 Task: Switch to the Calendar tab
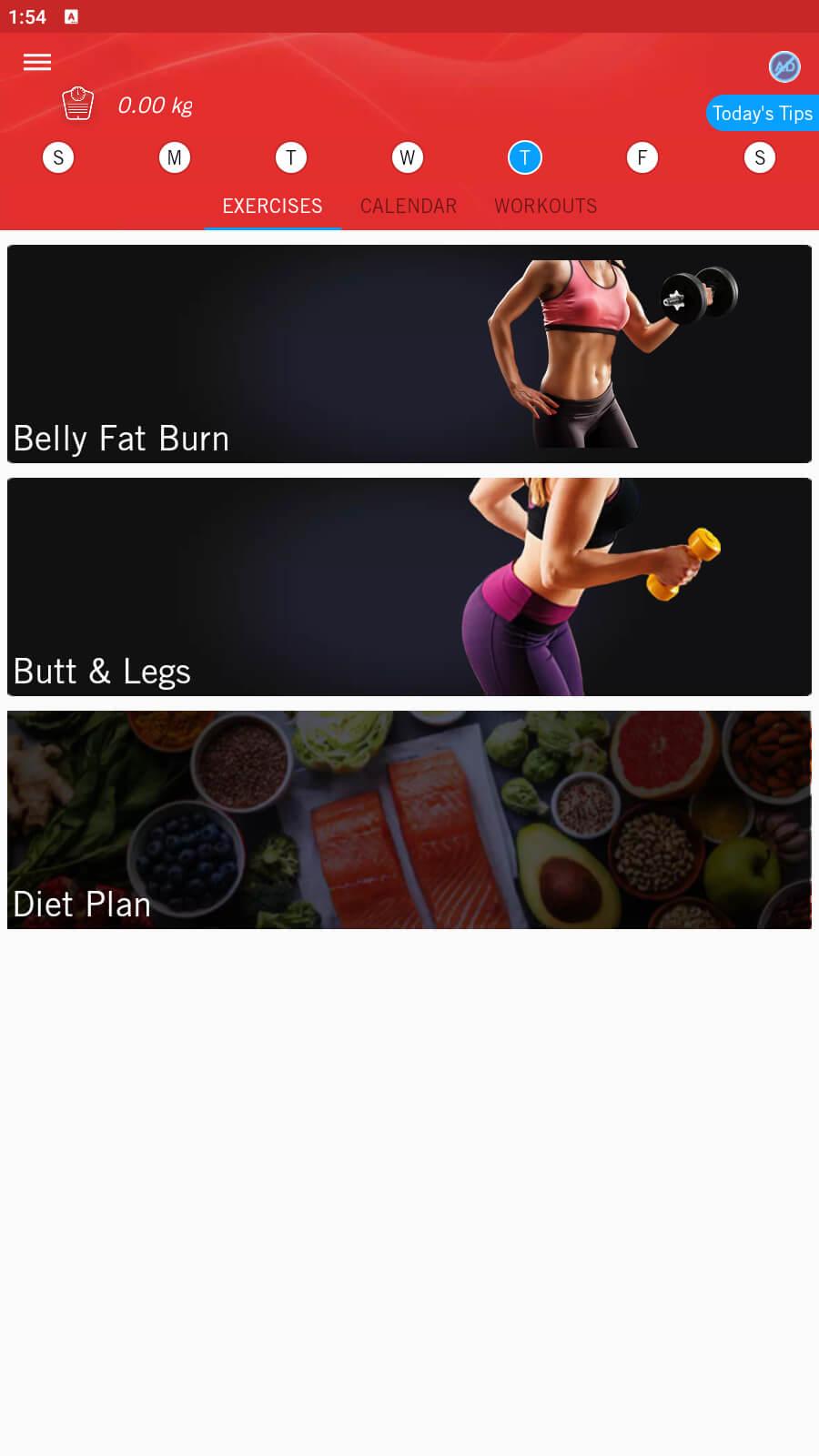(x=409, y=206)
